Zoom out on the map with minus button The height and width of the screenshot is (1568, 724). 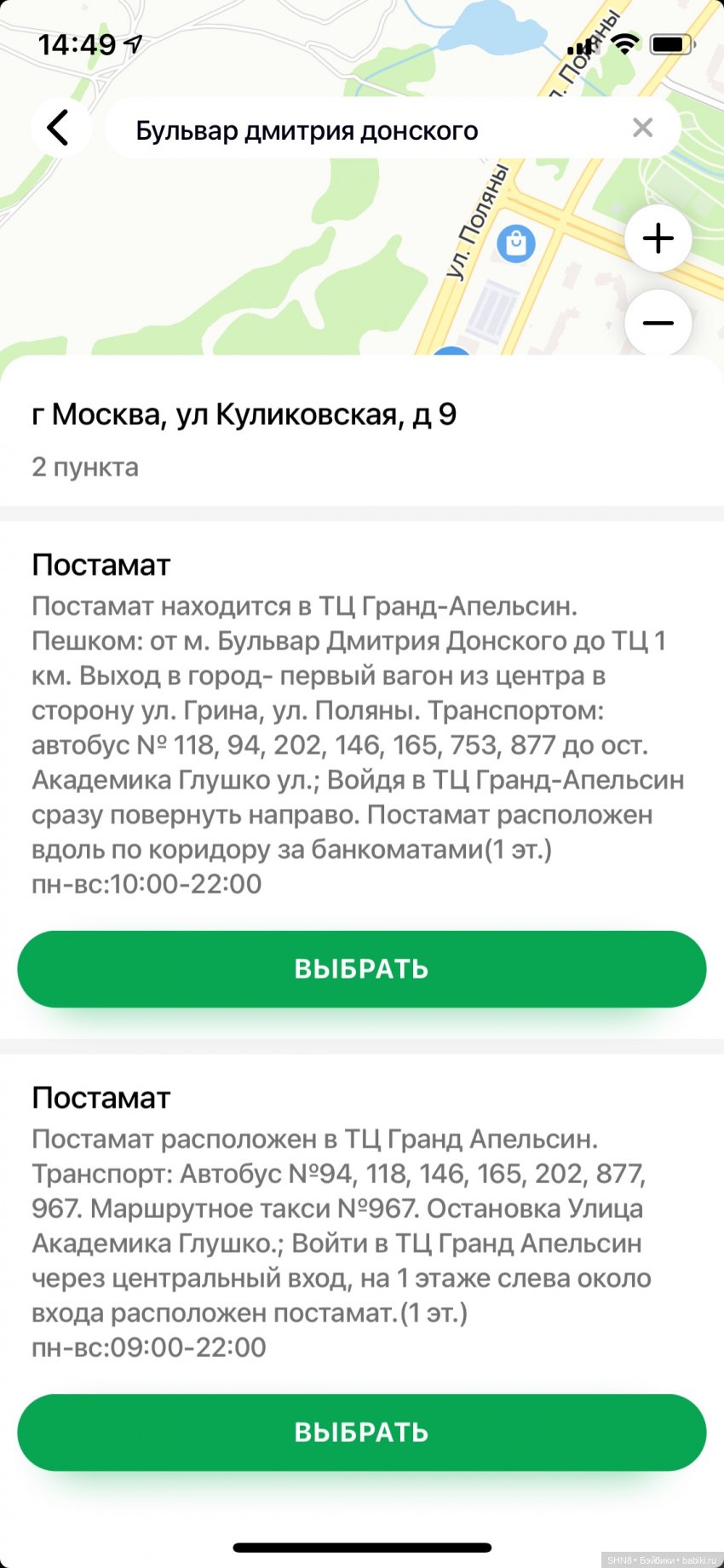pos(657,324)
